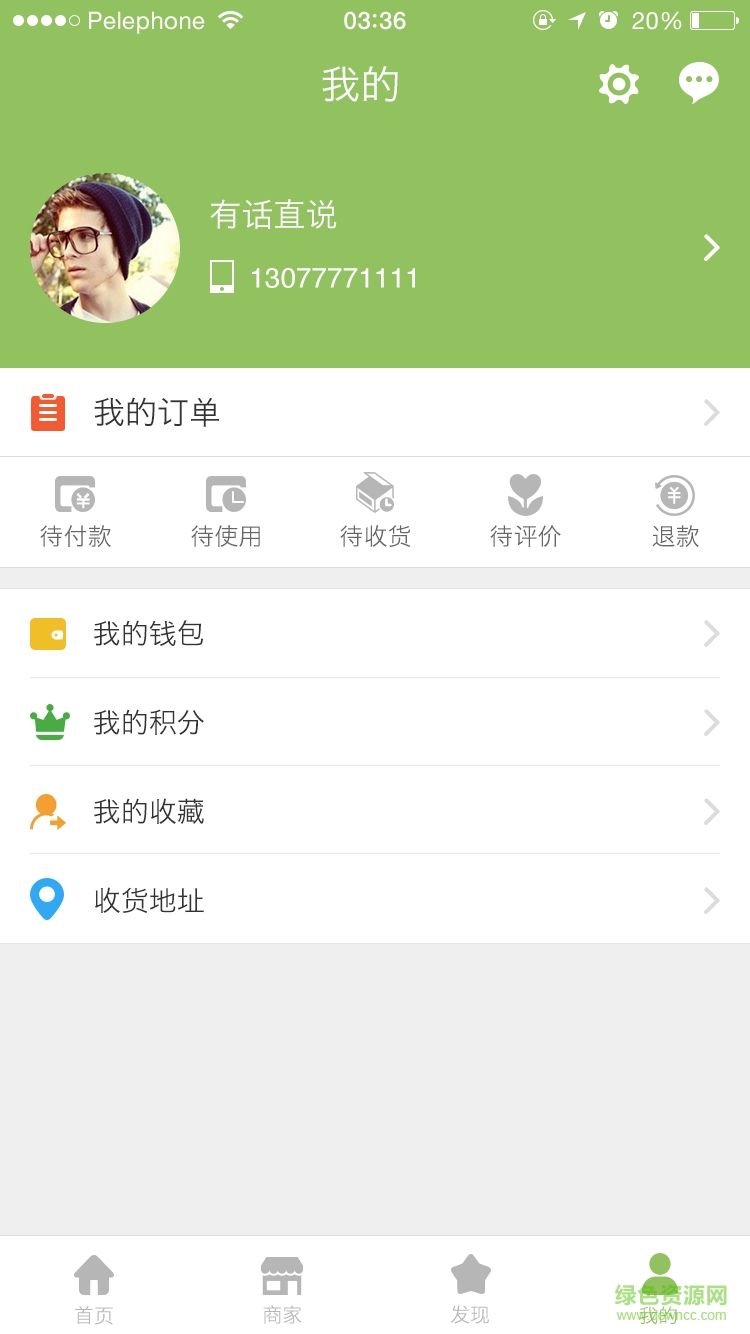Image resolution: width=750 pixels, height=1334 pixels.
Task: Open 我的钱包
Action: coord(375,633)
